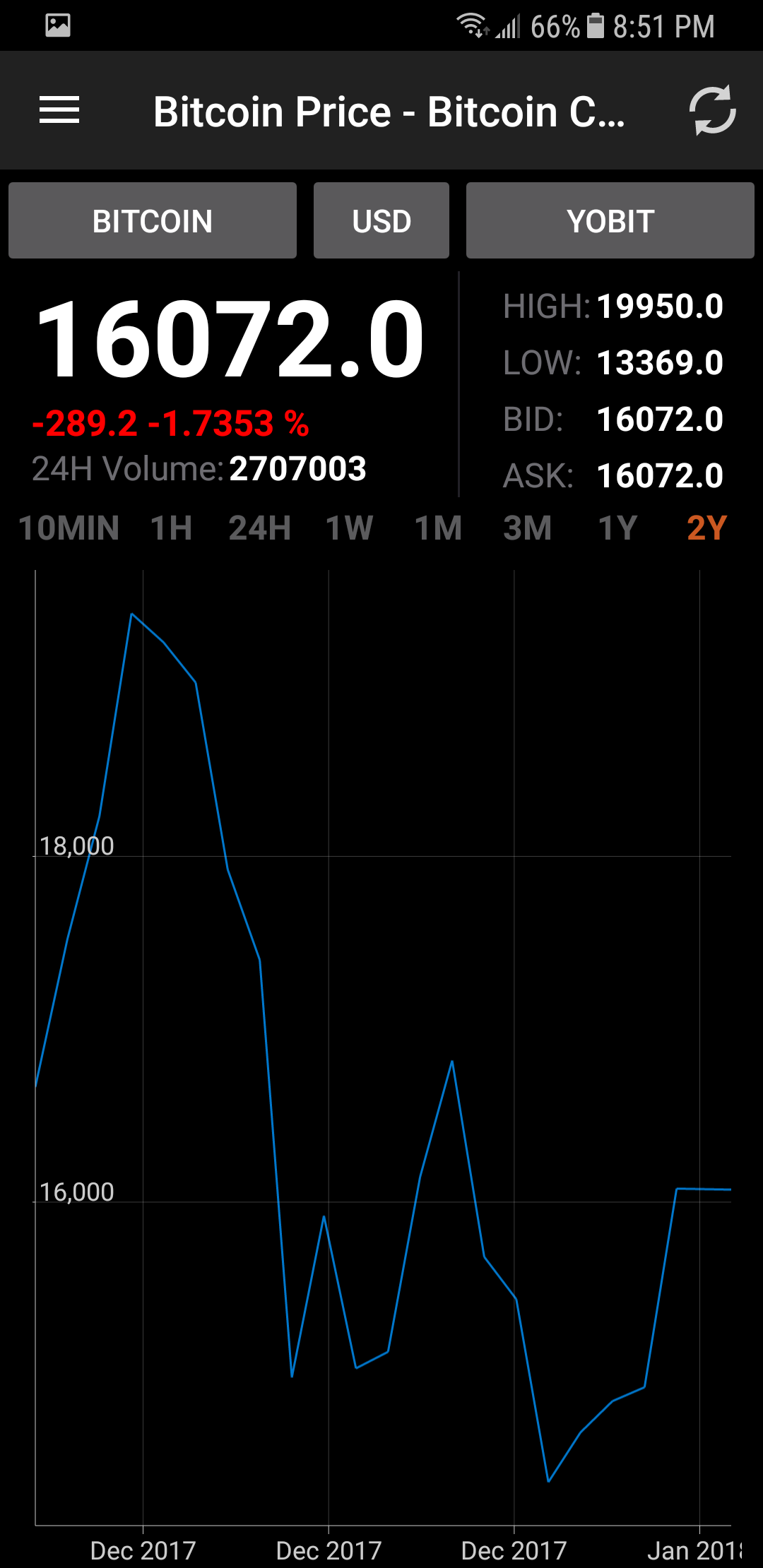Change the USD currency selection

coord(381,221)
